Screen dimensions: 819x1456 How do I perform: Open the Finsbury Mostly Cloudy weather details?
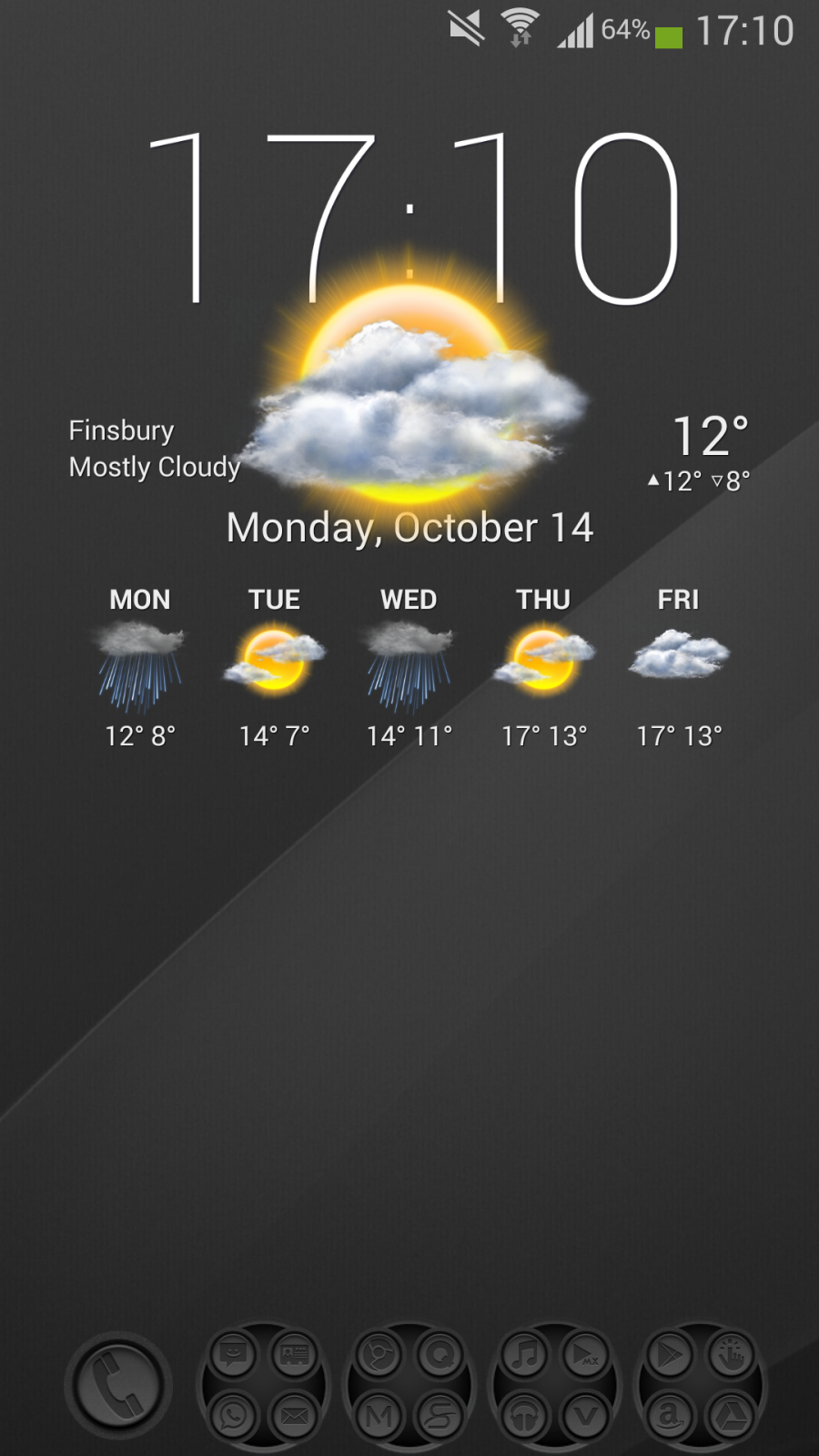(155, 449)
